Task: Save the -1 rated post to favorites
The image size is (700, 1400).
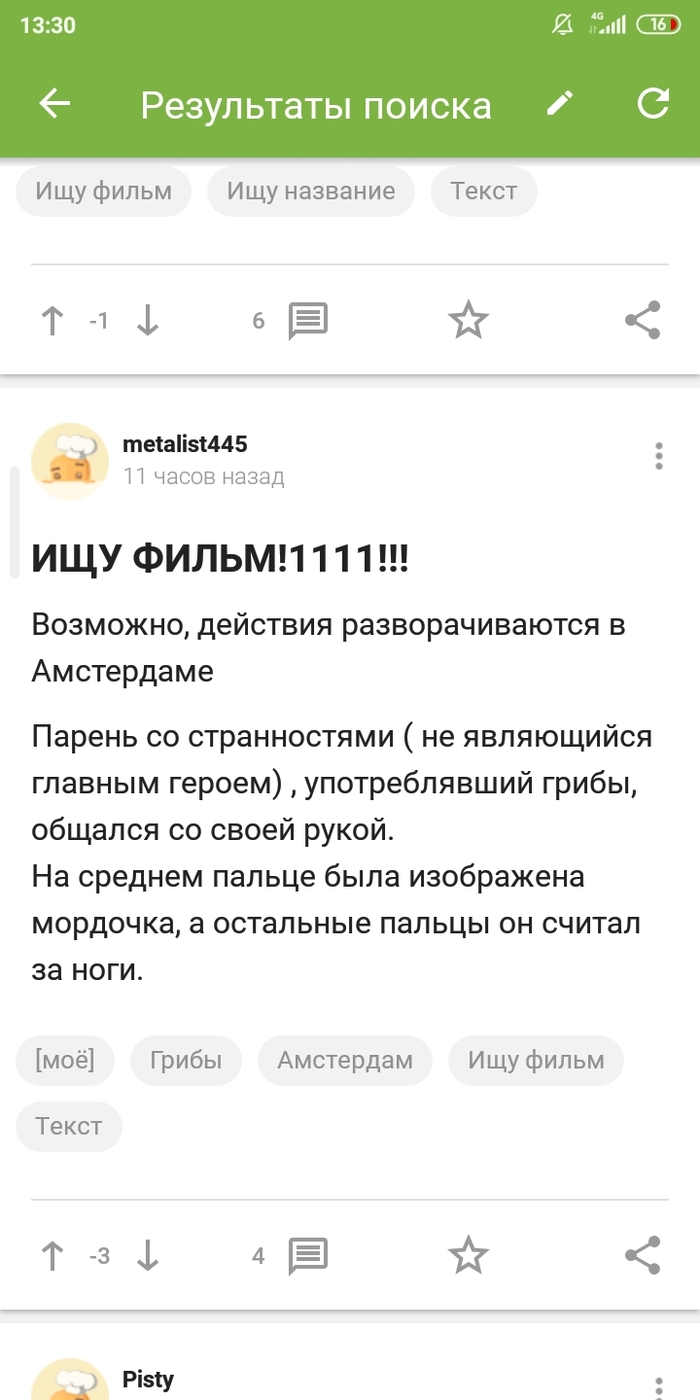Action: pos(467,321)
